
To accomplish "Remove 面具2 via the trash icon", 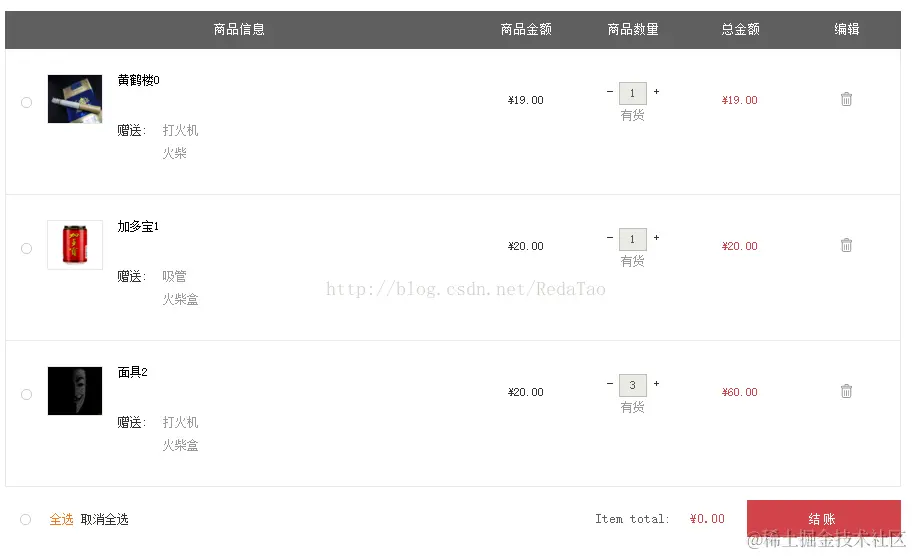I will pyautogui.click(x=847, y=391).
